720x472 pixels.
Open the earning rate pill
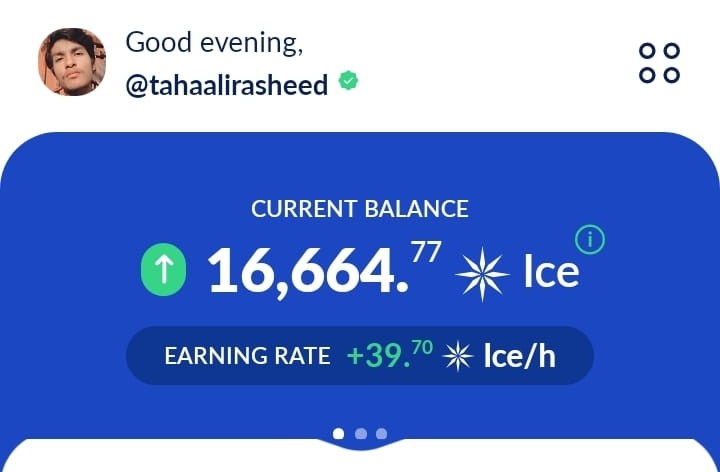point(360,355)
